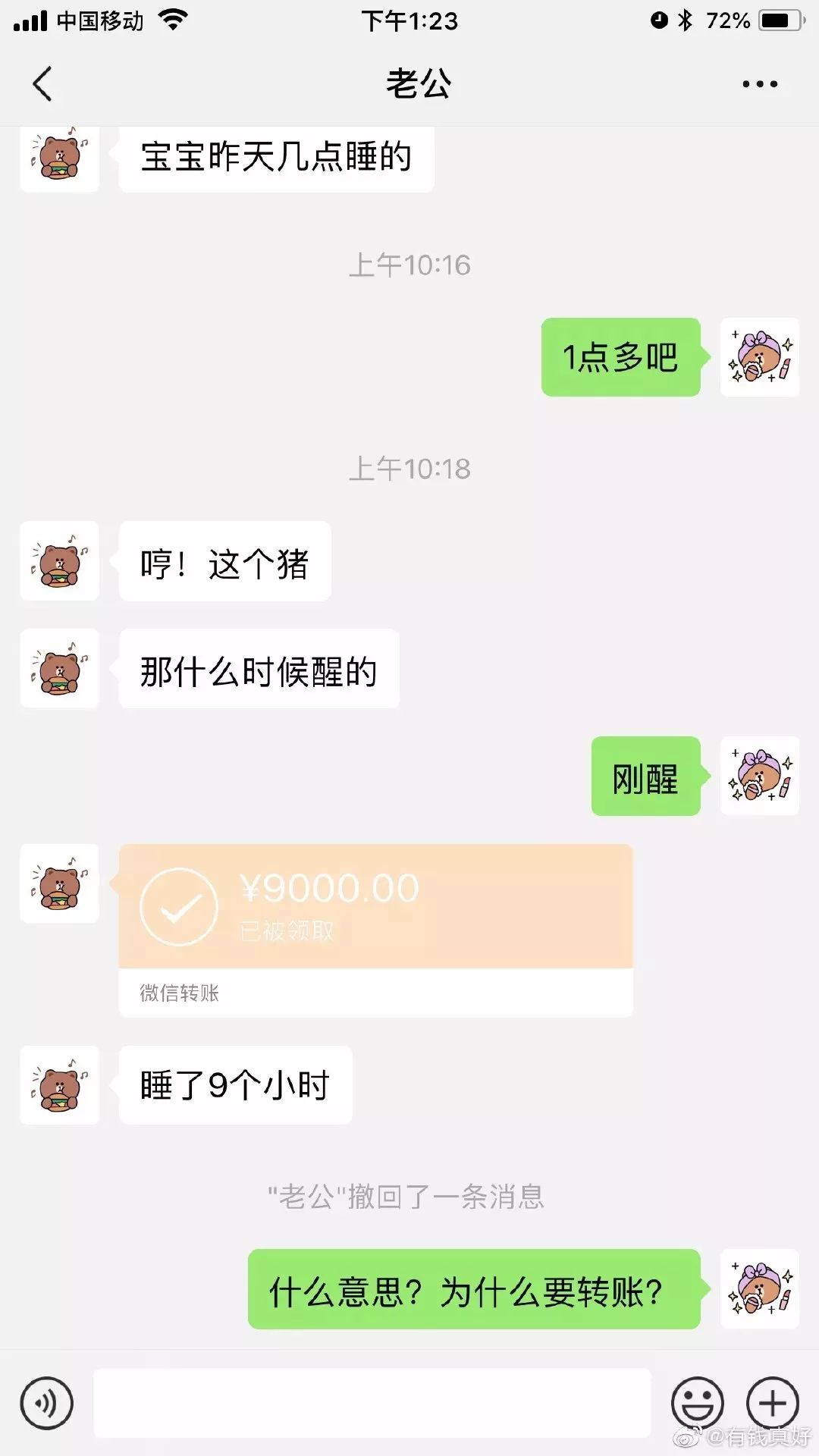Focus the message text field
The width and height of the screenshot is (819, 1456).
point(372,1403)
